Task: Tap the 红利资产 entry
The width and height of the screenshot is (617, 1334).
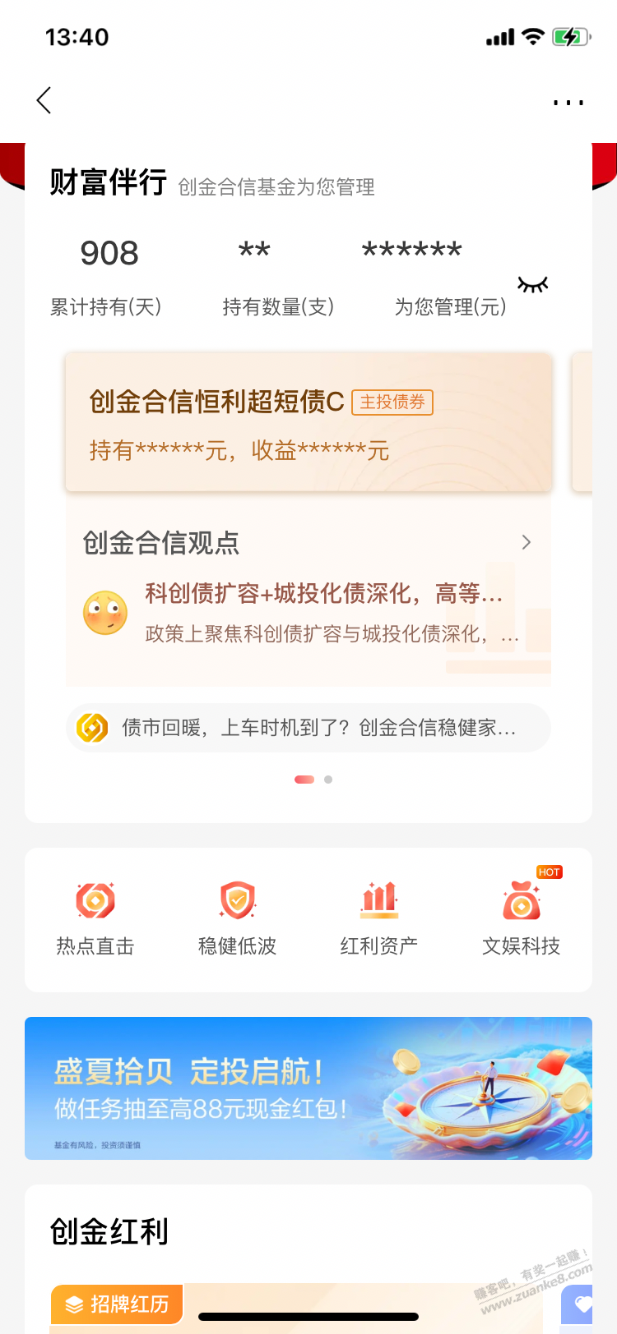Action: click(x=379, y=918)
